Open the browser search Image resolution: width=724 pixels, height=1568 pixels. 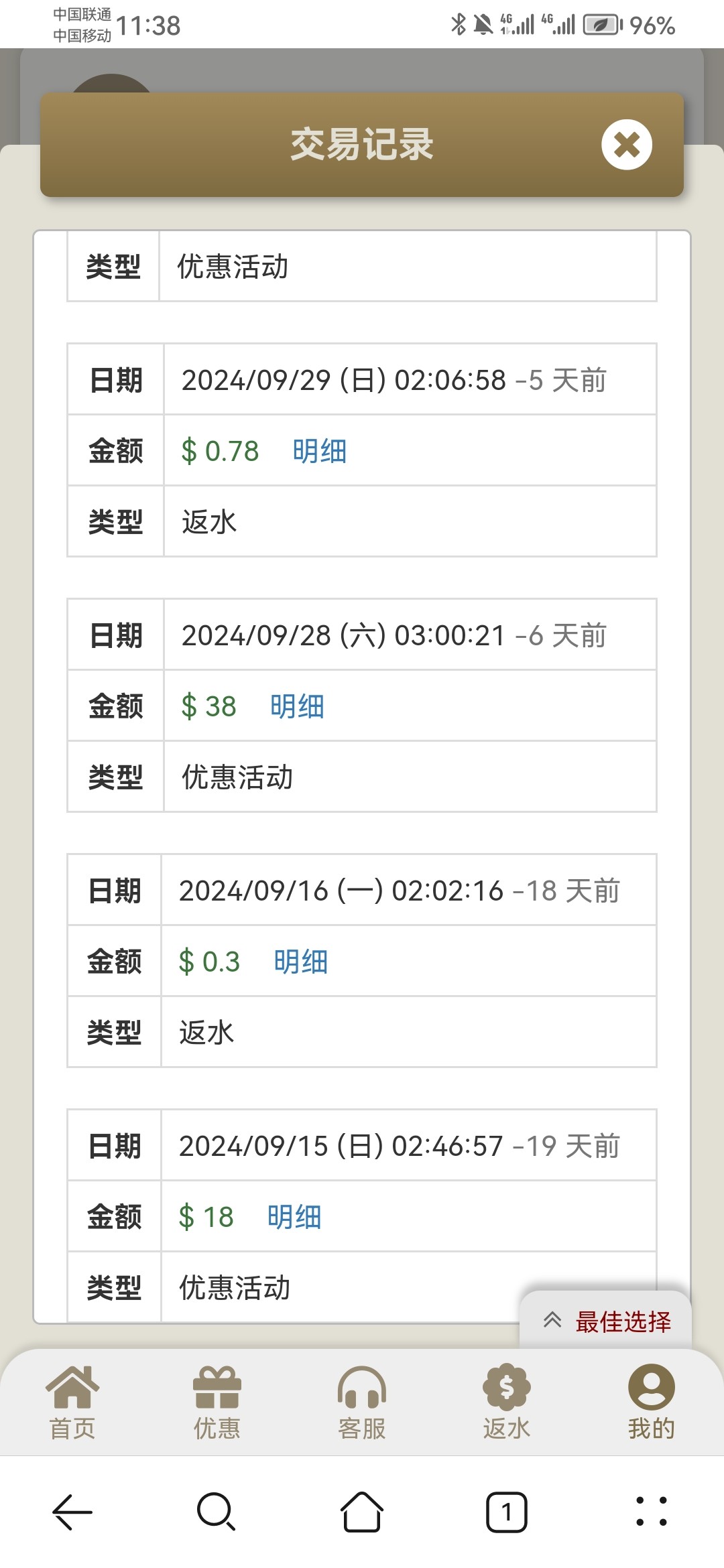point(217,1512)
